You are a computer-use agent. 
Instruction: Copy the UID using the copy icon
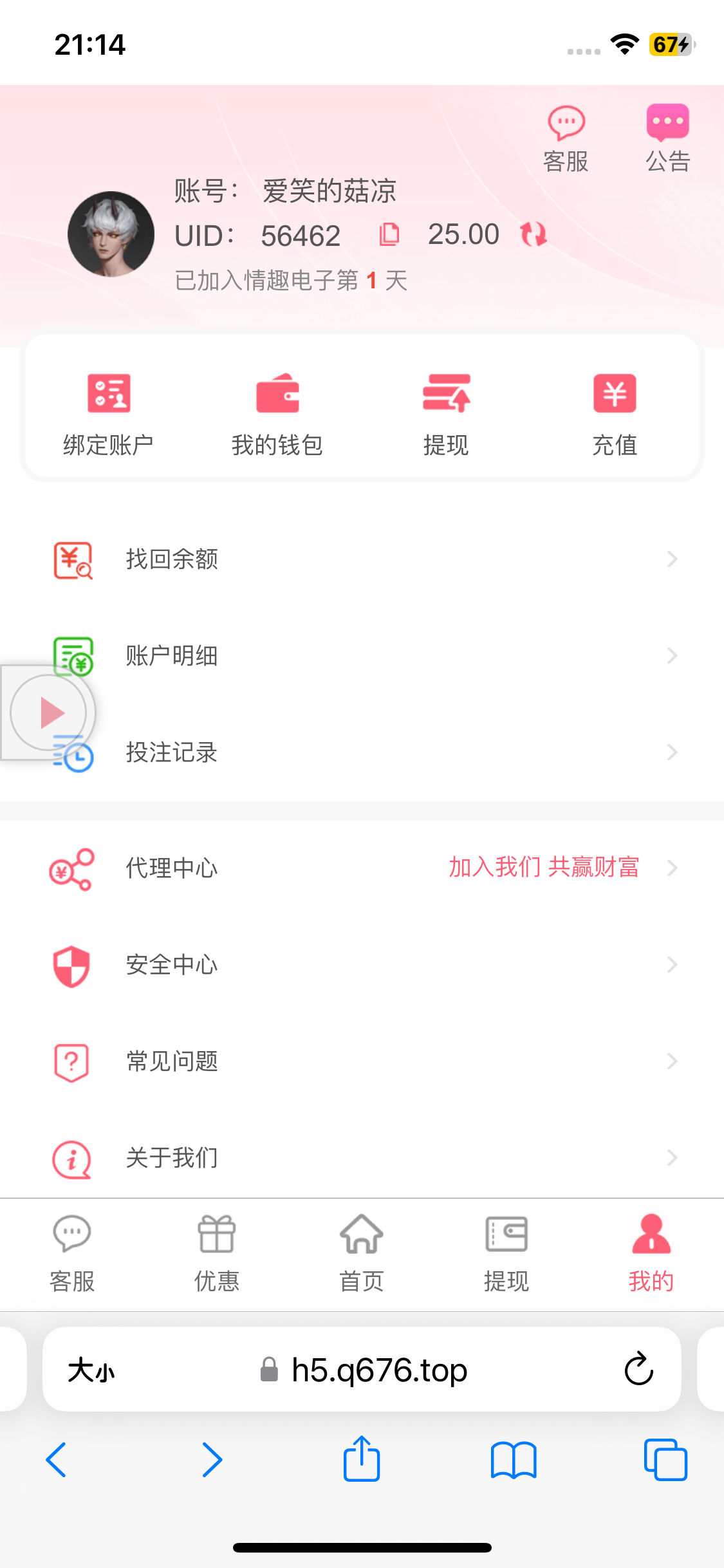[389, 234]
